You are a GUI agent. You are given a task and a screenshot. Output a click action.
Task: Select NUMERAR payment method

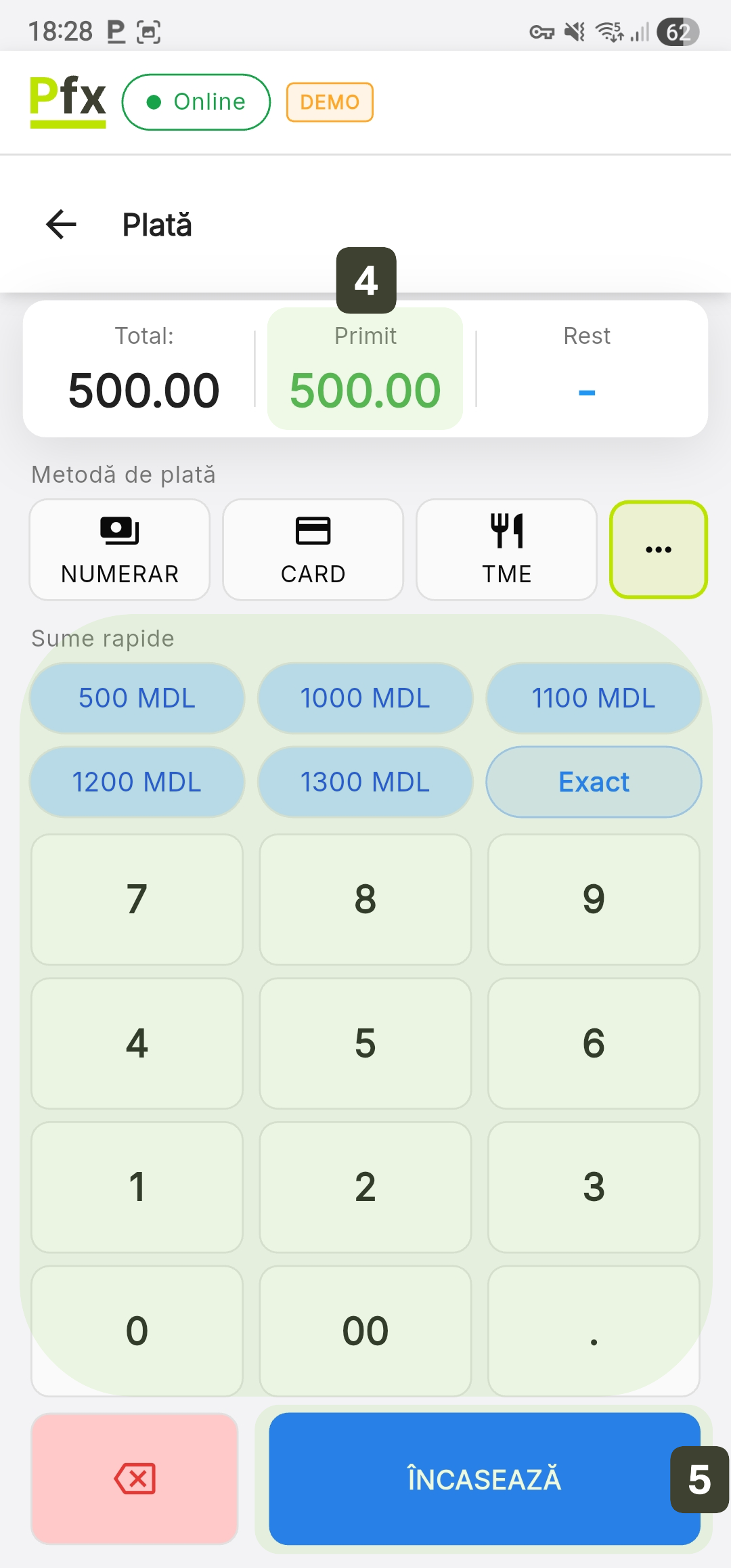point(120,550)
